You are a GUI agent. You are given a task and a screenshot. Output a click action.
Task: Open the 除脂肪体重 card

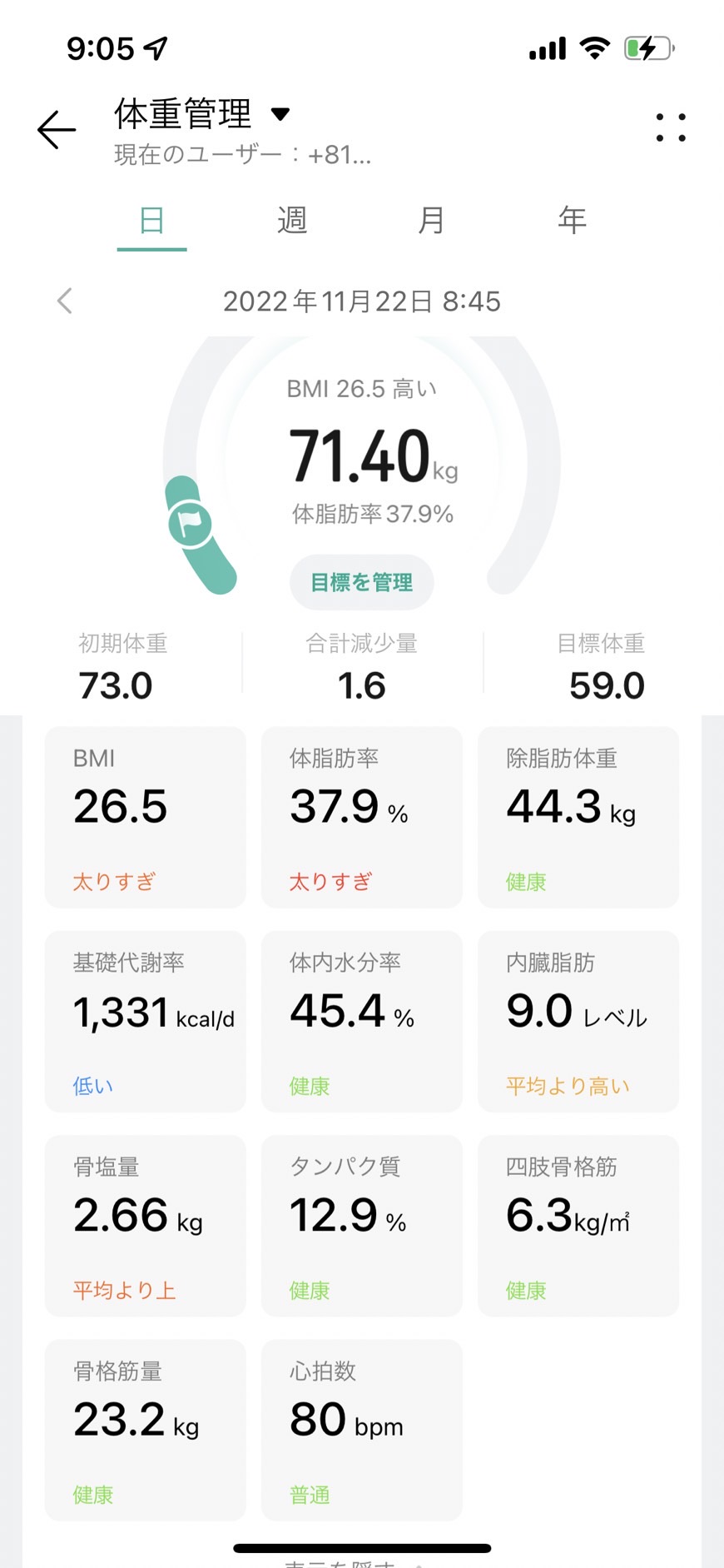[x=578, y=817]
